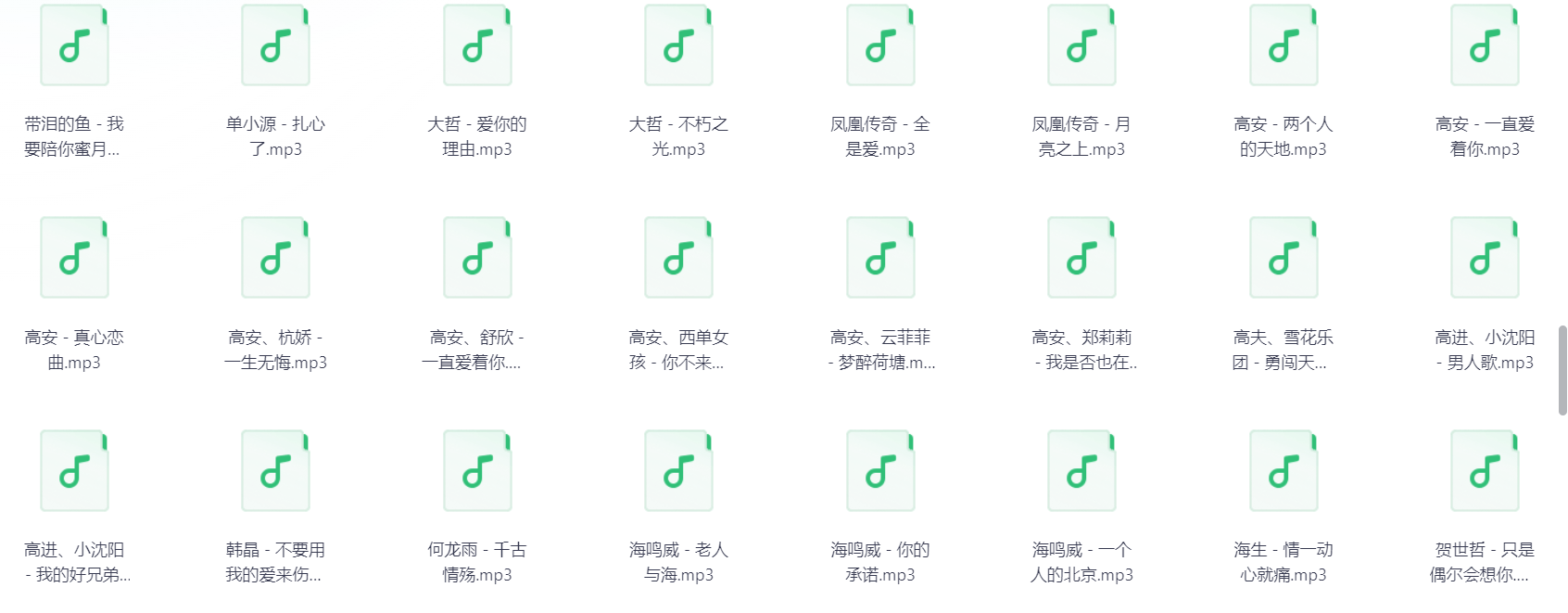Tap 高进、小沈阳 - 男人歌.mp3
The width and height of the screenshot is (1568, 613).
click(1485, 259)
